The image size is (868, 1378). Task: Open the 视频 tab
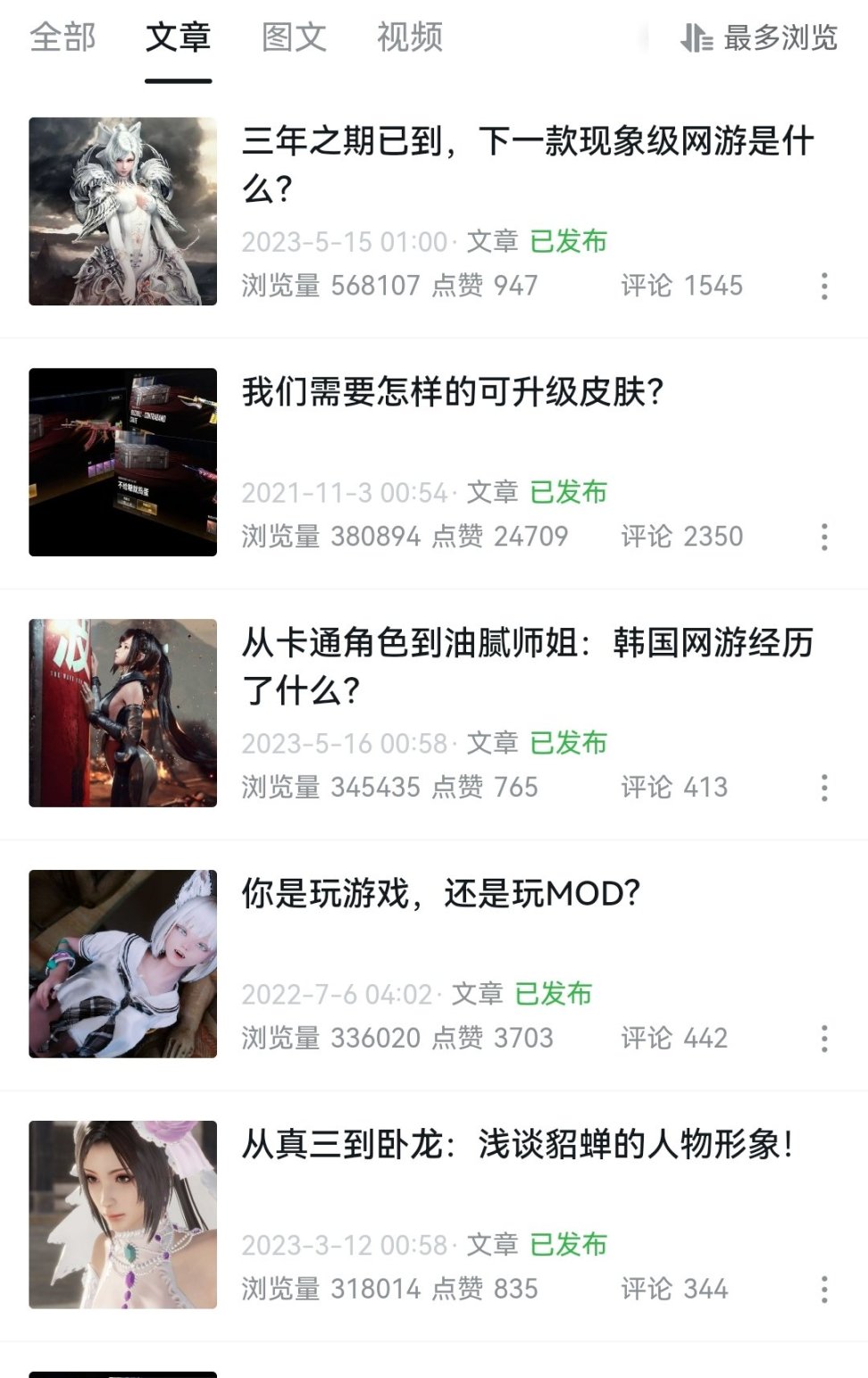click(410, 38)
